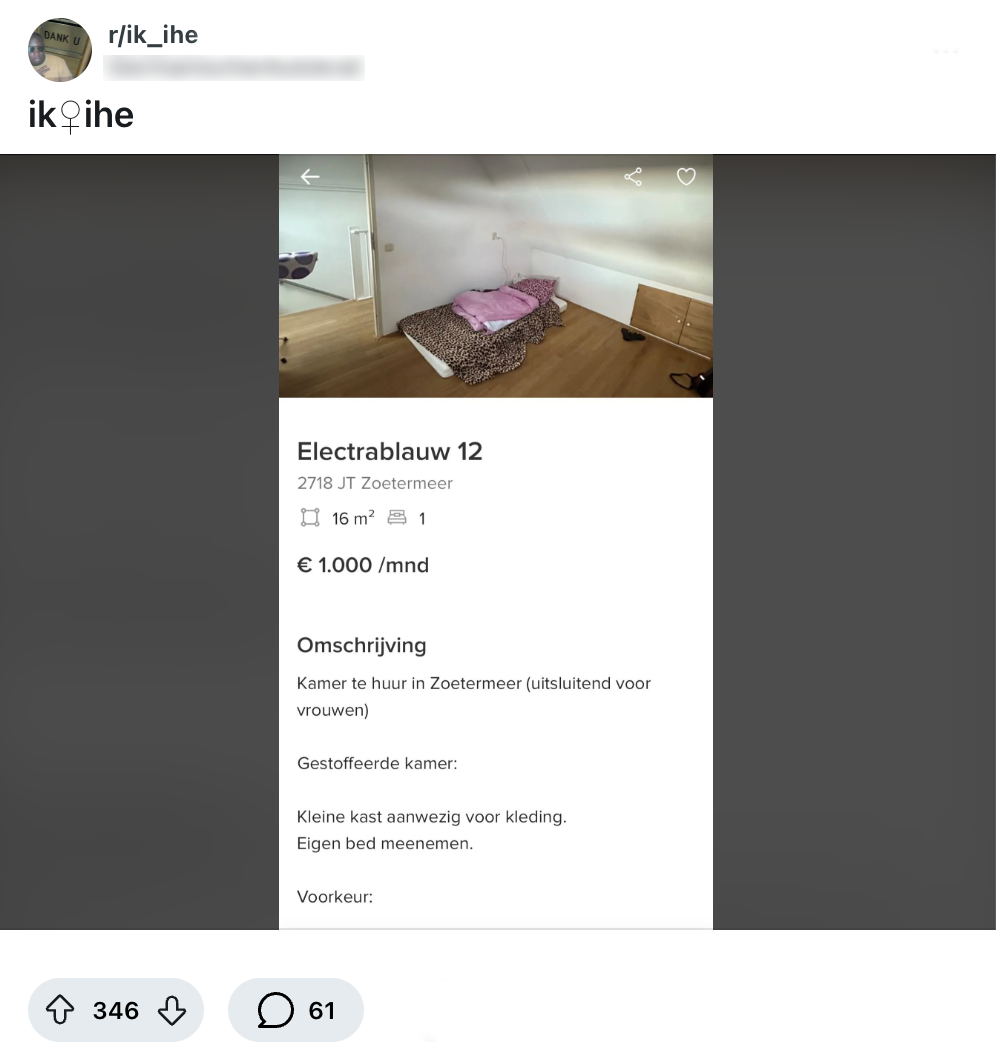Open the ik♀ihe post title
The image size is (996, 1056).
point(81,116)
